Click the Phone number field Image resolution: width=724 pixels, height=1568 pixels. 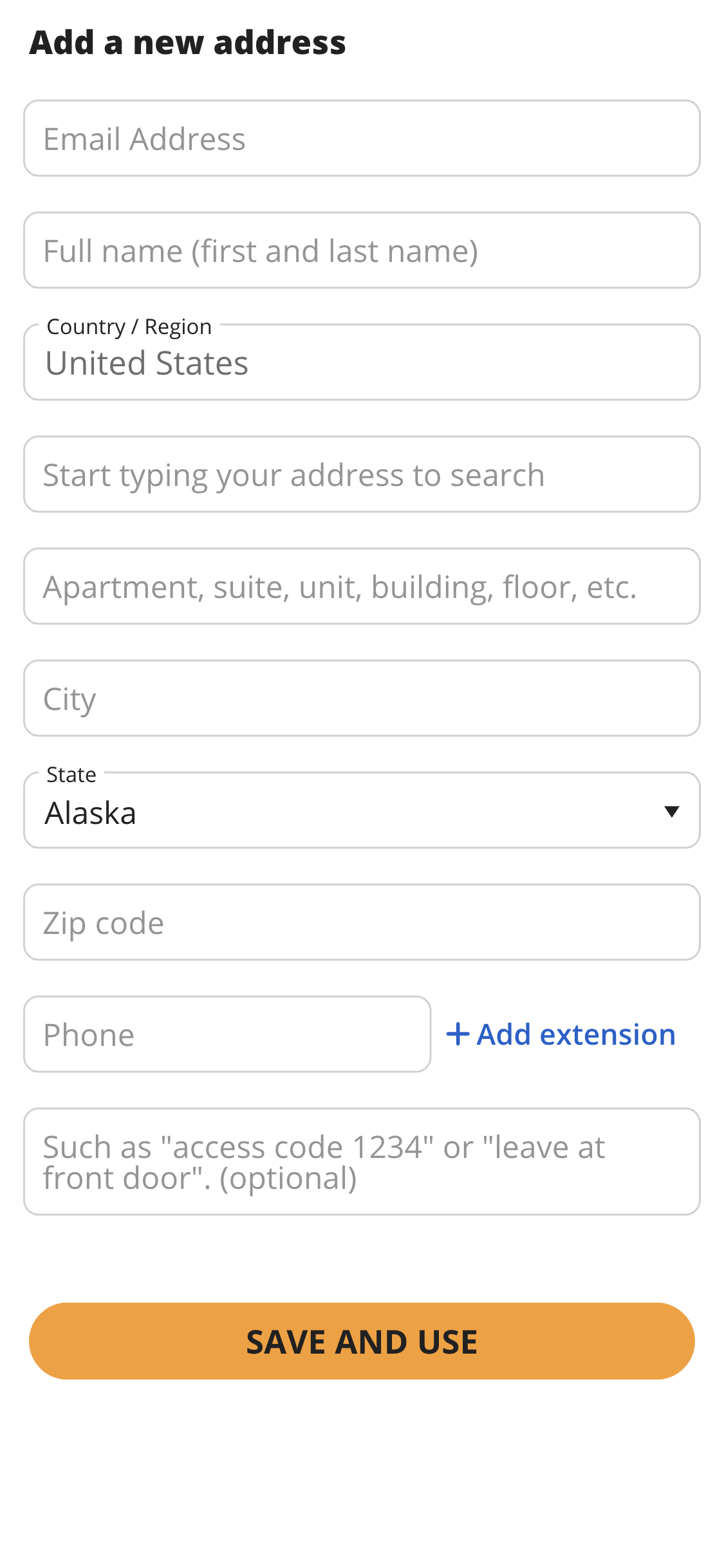click(x=227, y=1034)
